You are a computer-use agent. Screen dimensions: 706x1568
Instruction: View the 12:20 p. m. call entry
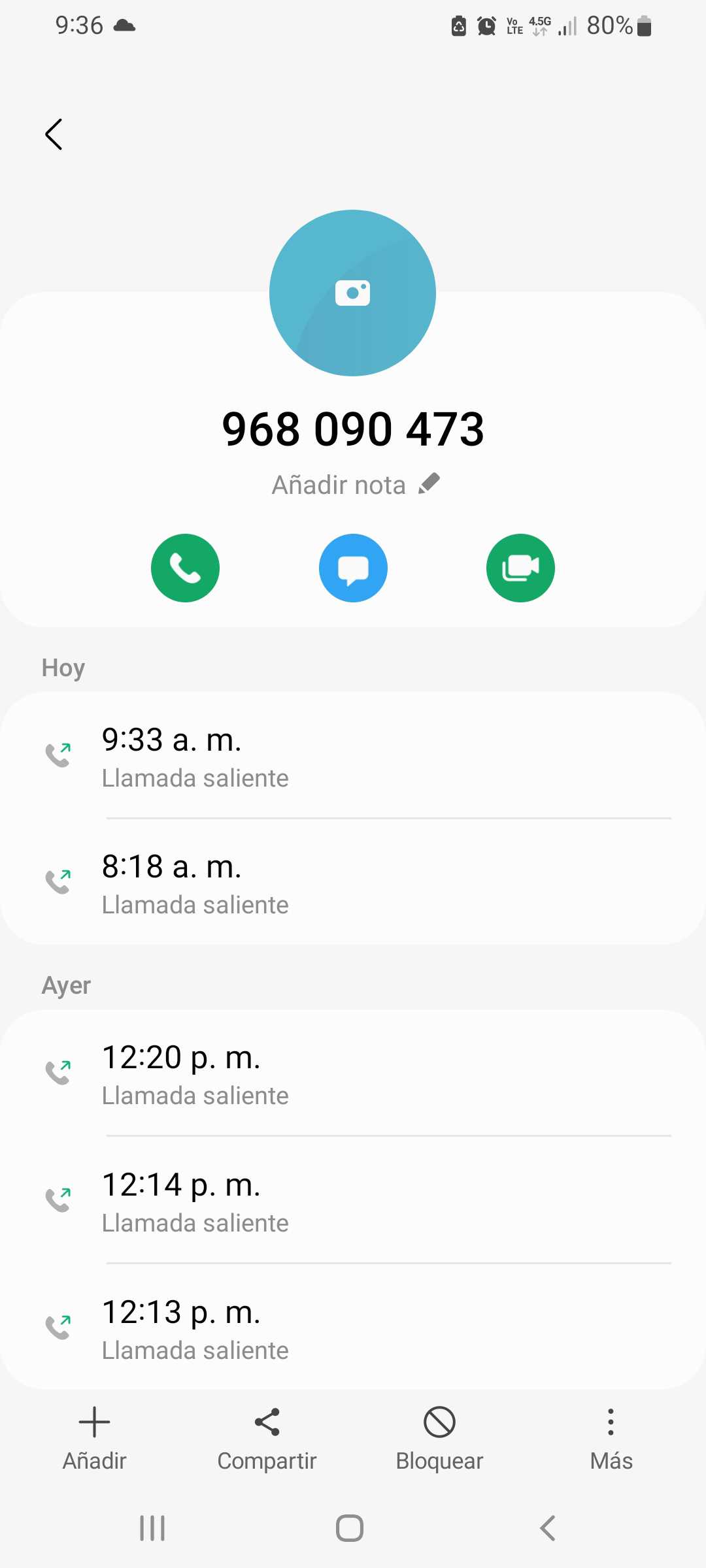point(353,1074)
